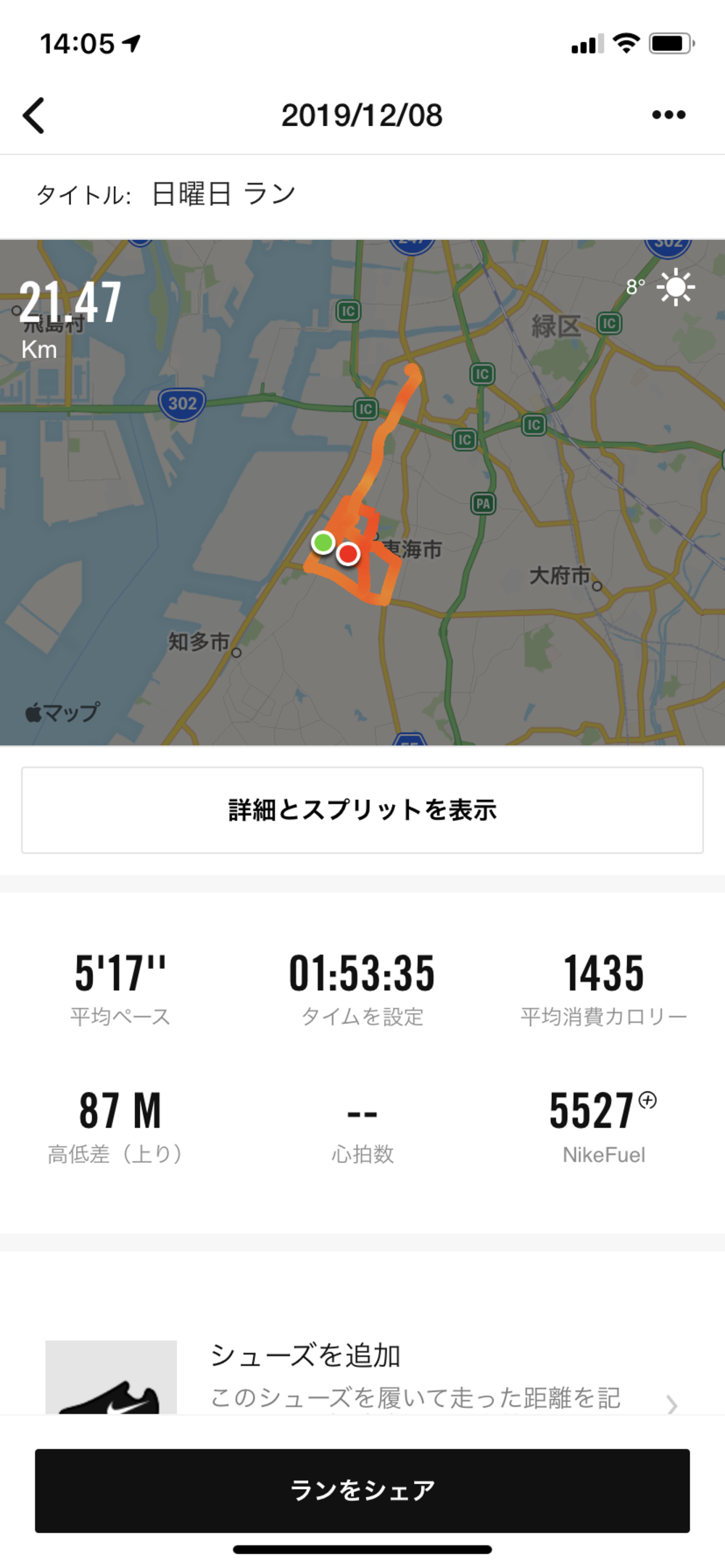Tap the sun weather icon on map
The height and width of the screenshot is (1568, 725).
point(677,288)
